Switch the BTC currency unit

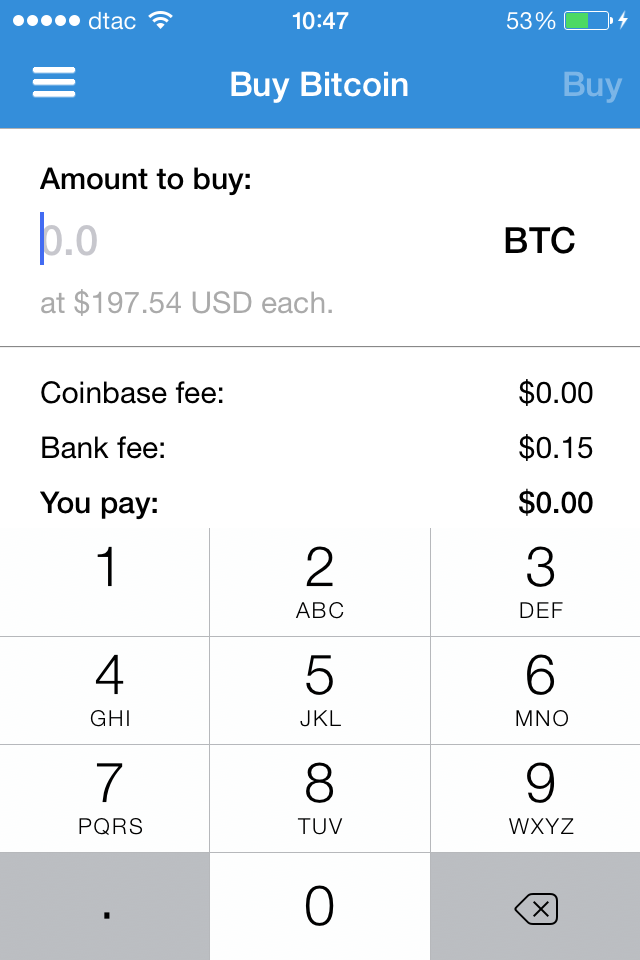coord(539,241)
